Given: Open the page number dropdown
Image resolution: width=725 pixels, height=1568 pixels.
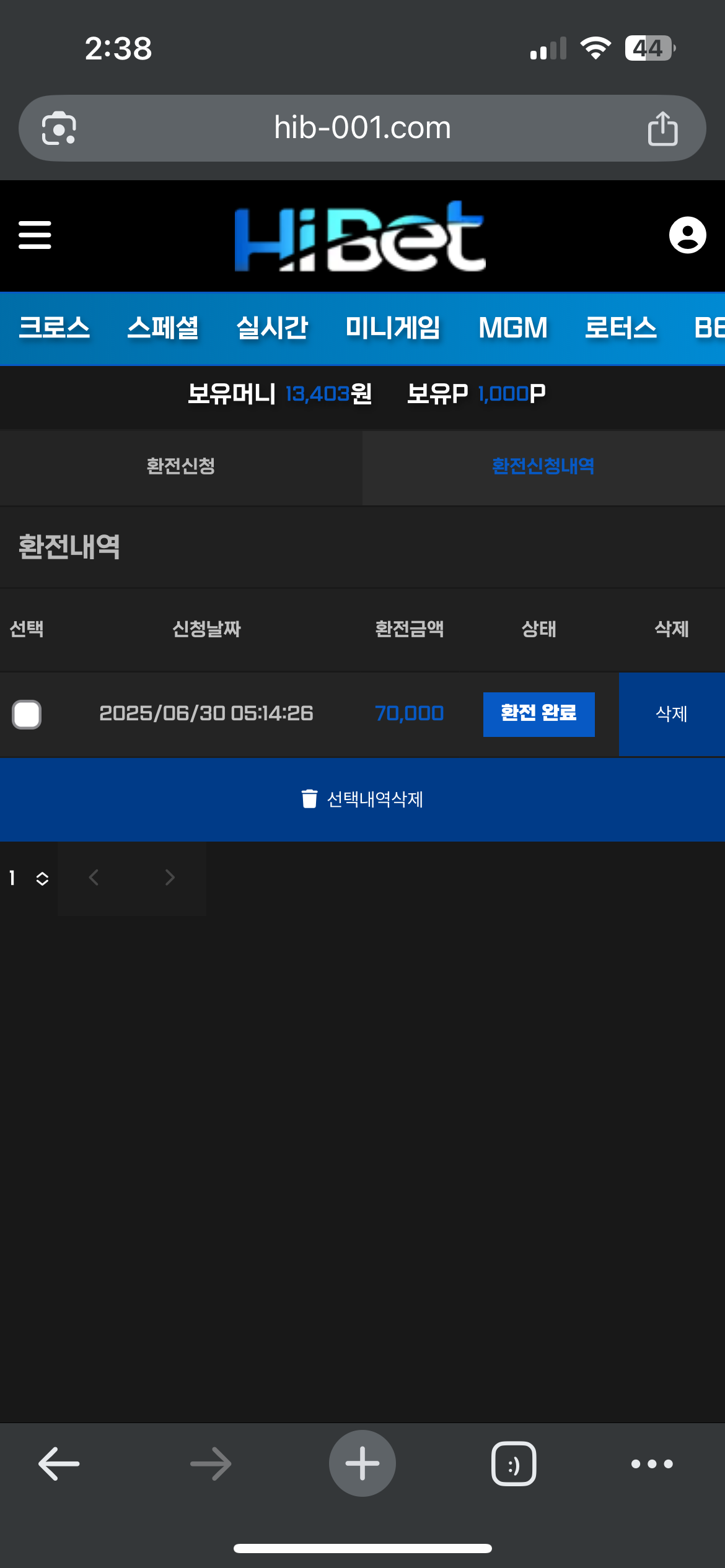Looking at the screenshot, I should [x=29, y=878].
